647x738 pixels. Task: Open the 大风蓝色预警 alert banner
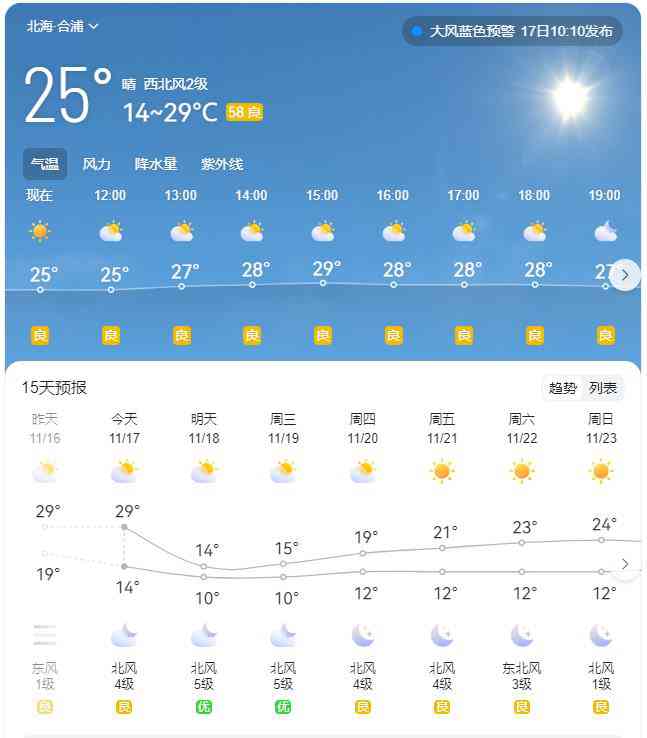pyautogui.click(x=512, y=31)
